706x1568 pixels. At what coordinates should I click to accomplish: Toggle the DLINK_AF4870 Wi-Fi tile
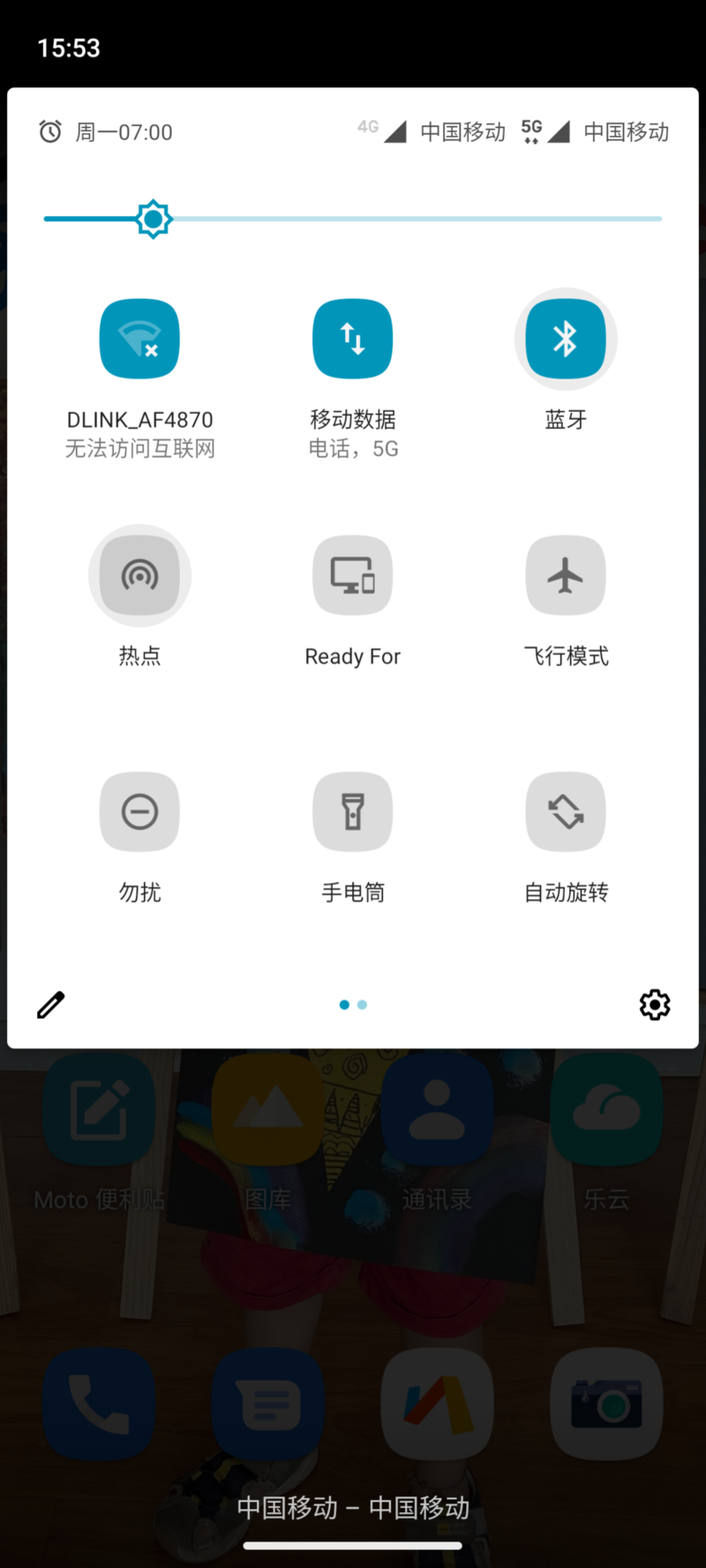coord(139,339)
